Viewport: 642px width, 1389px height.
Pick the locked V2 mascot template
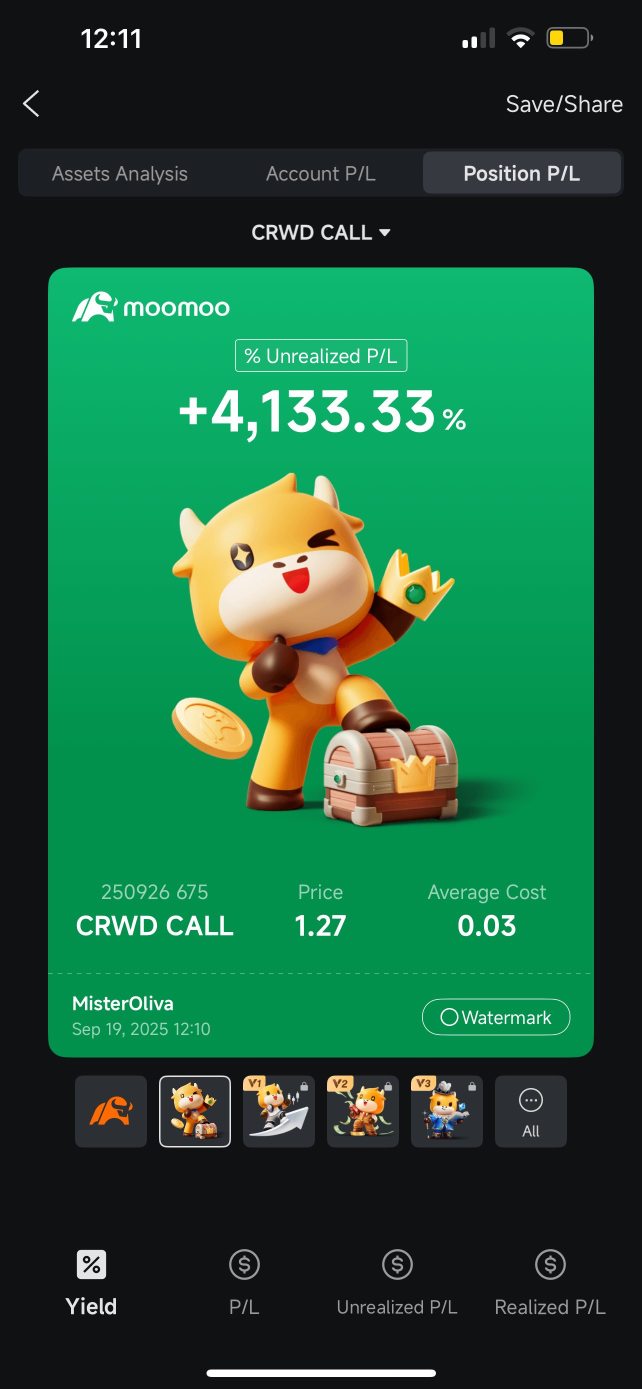tap(363, 1111)
